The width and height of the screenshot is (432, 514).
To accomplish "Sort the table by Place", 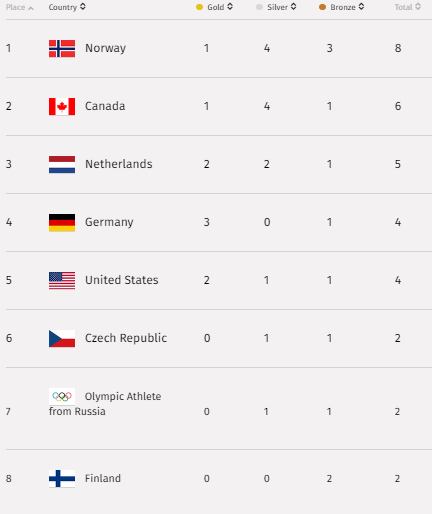I will tap(20, 7).
